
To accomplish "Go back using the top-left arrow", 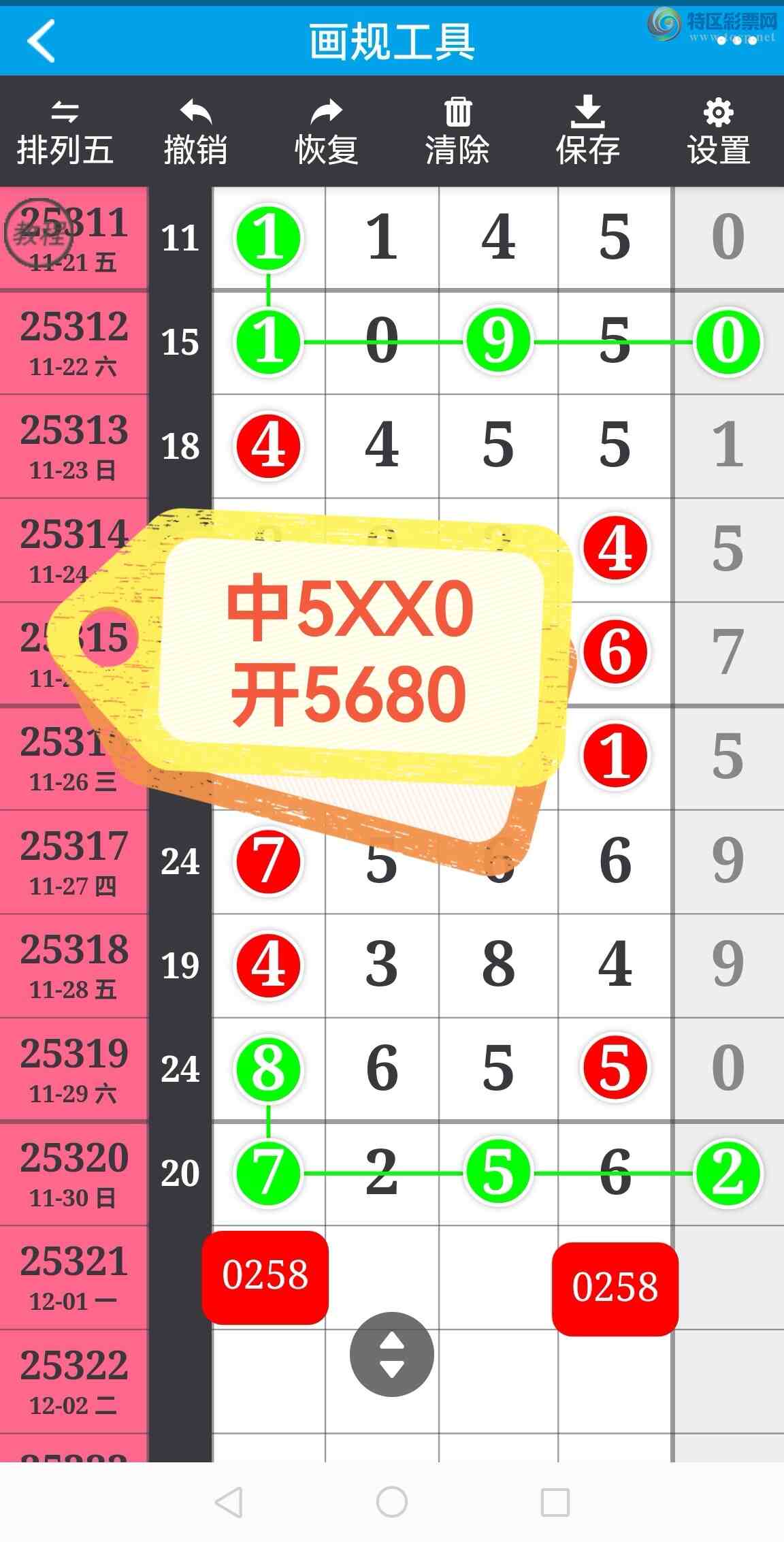I will pos(42,41).
